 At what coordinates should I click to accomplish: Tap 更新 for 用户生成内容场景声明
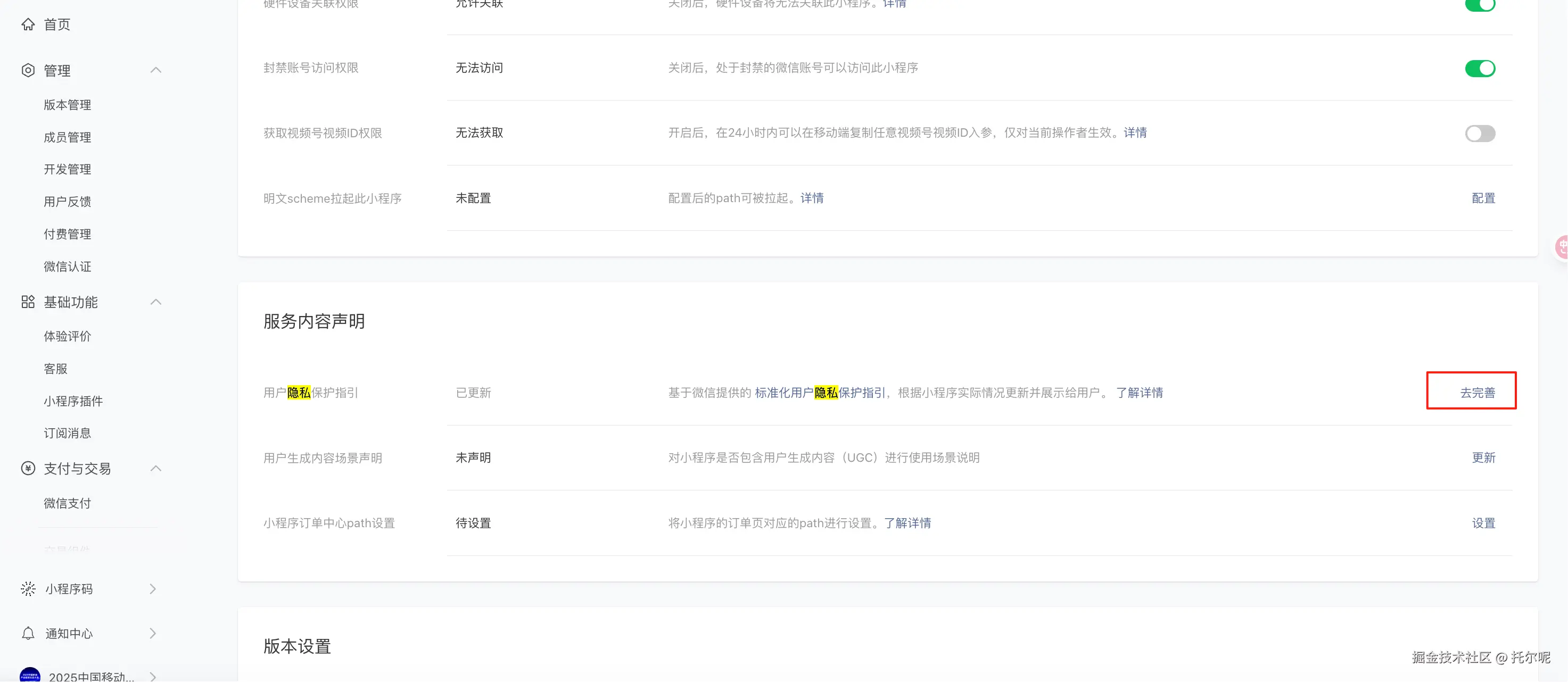(1483, 458)
